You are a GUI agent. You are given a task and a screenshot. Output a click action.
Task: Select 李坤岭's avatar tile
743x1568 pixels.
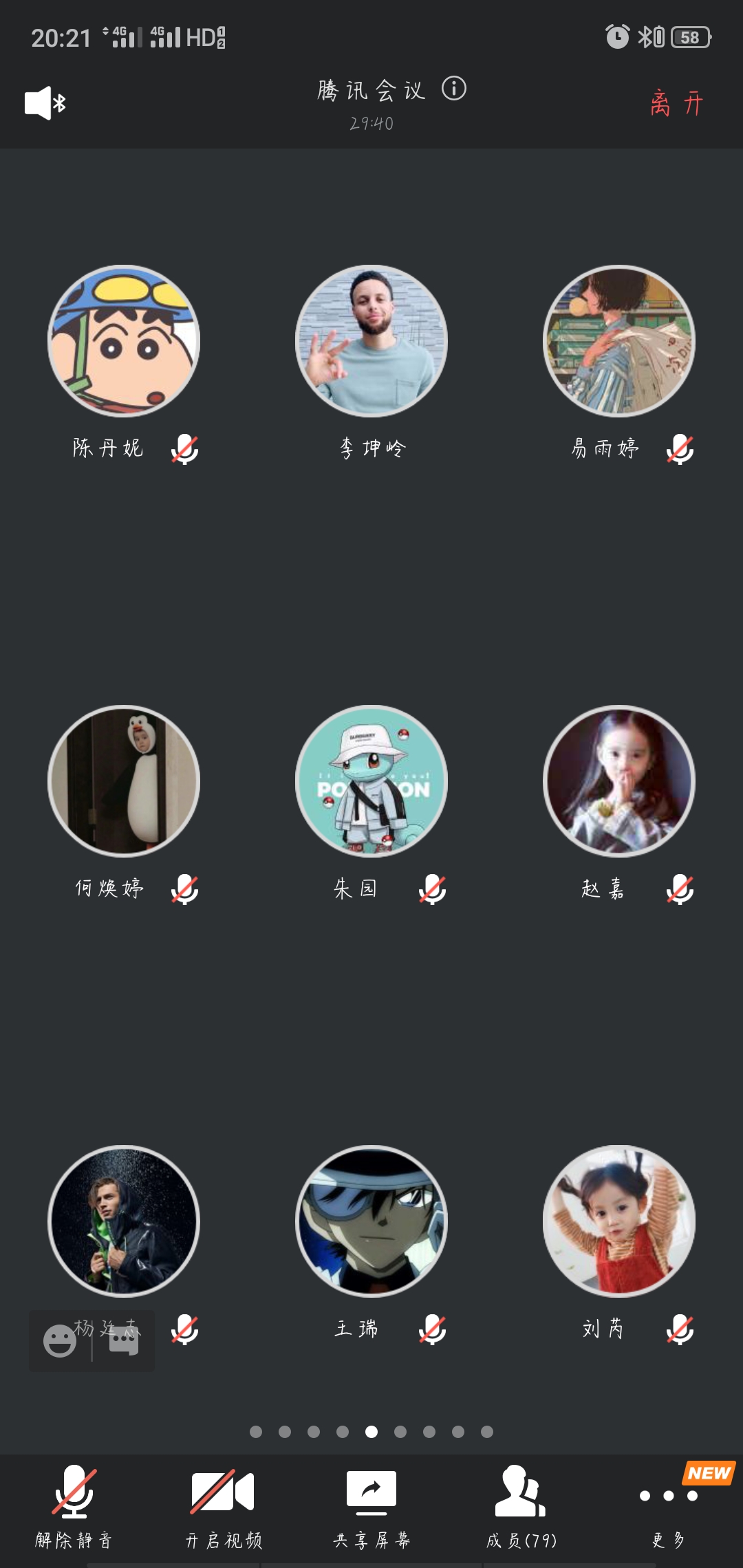(371, 341)
